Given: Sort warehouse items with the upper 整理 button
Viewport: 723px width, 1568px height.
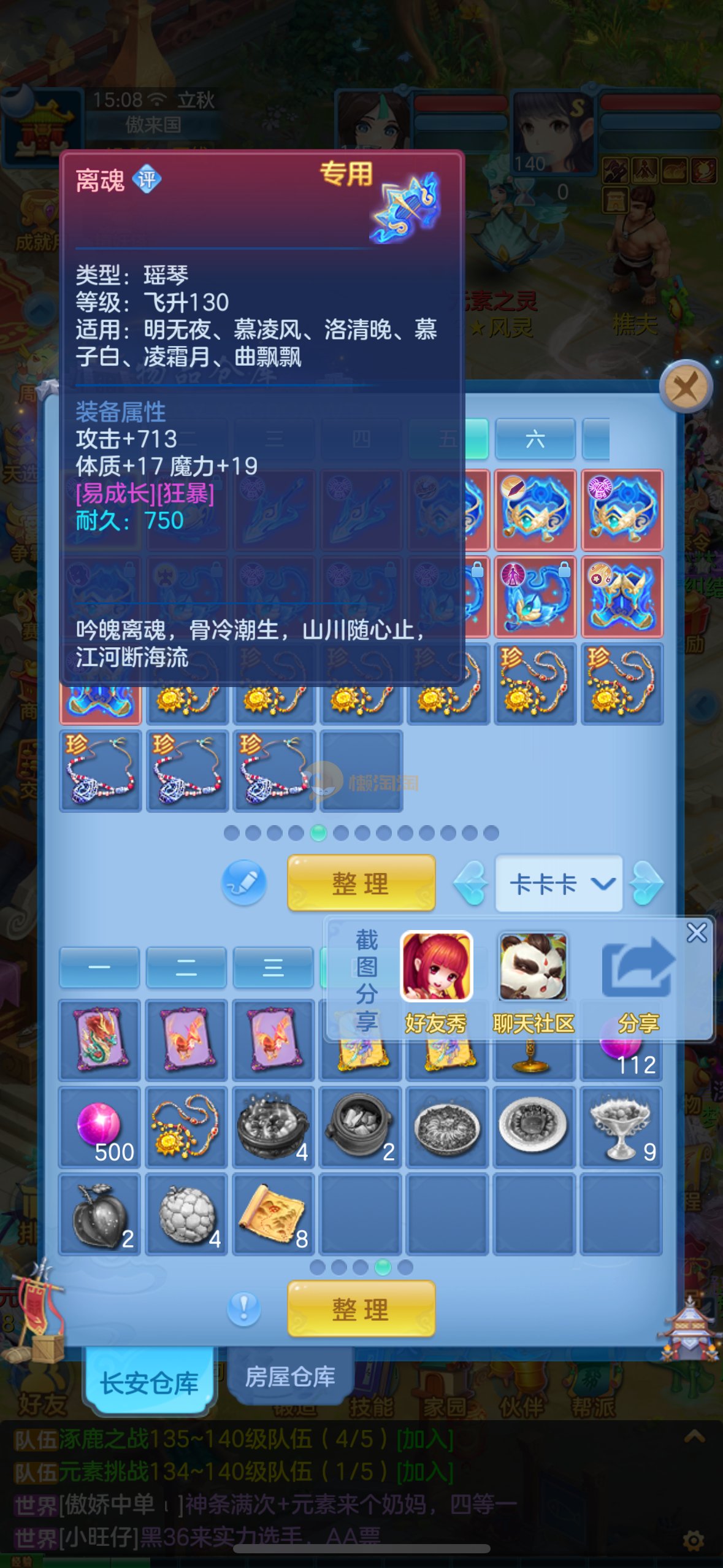Looking at the screenshot, I should [x=361, y=883].
